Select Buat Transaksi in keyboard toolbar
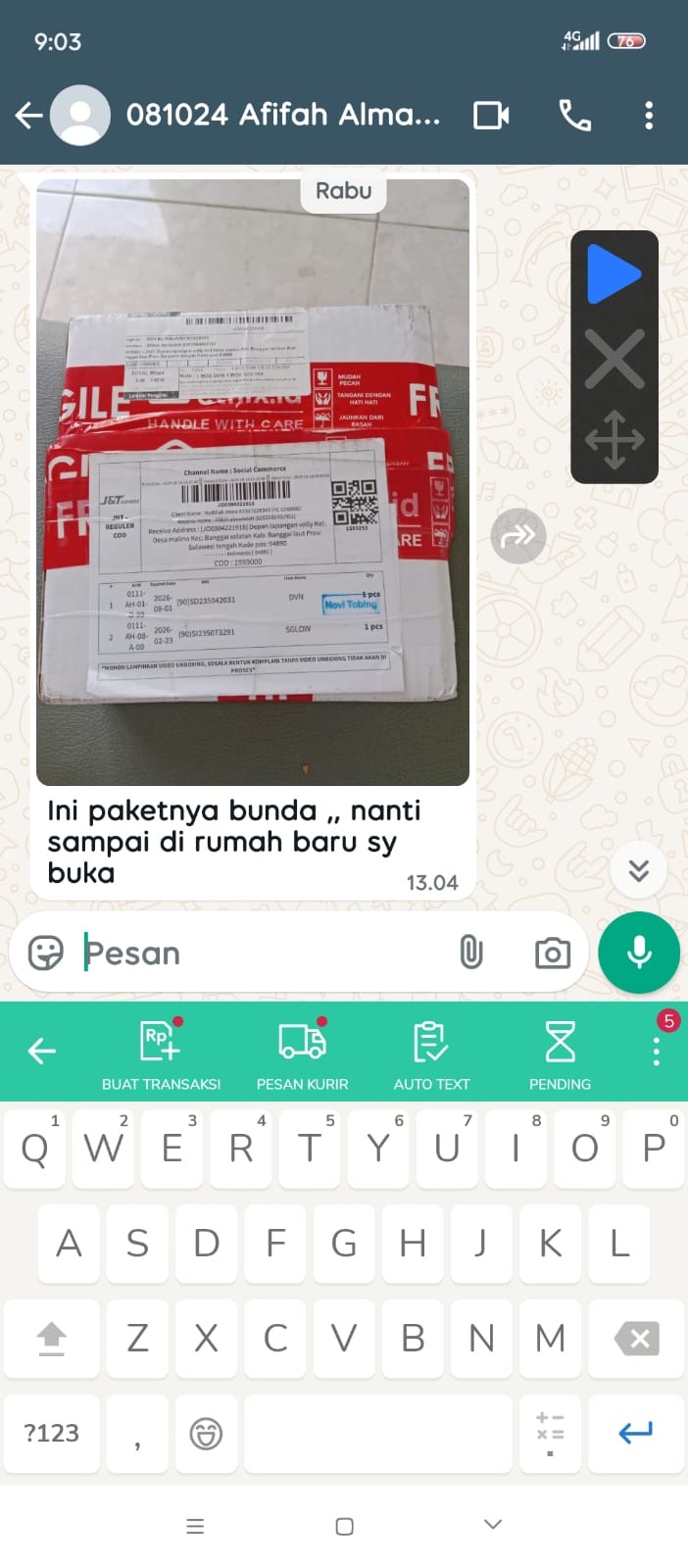The width and height of the screenshot is (688, 1568). [x=161, y=1053]
